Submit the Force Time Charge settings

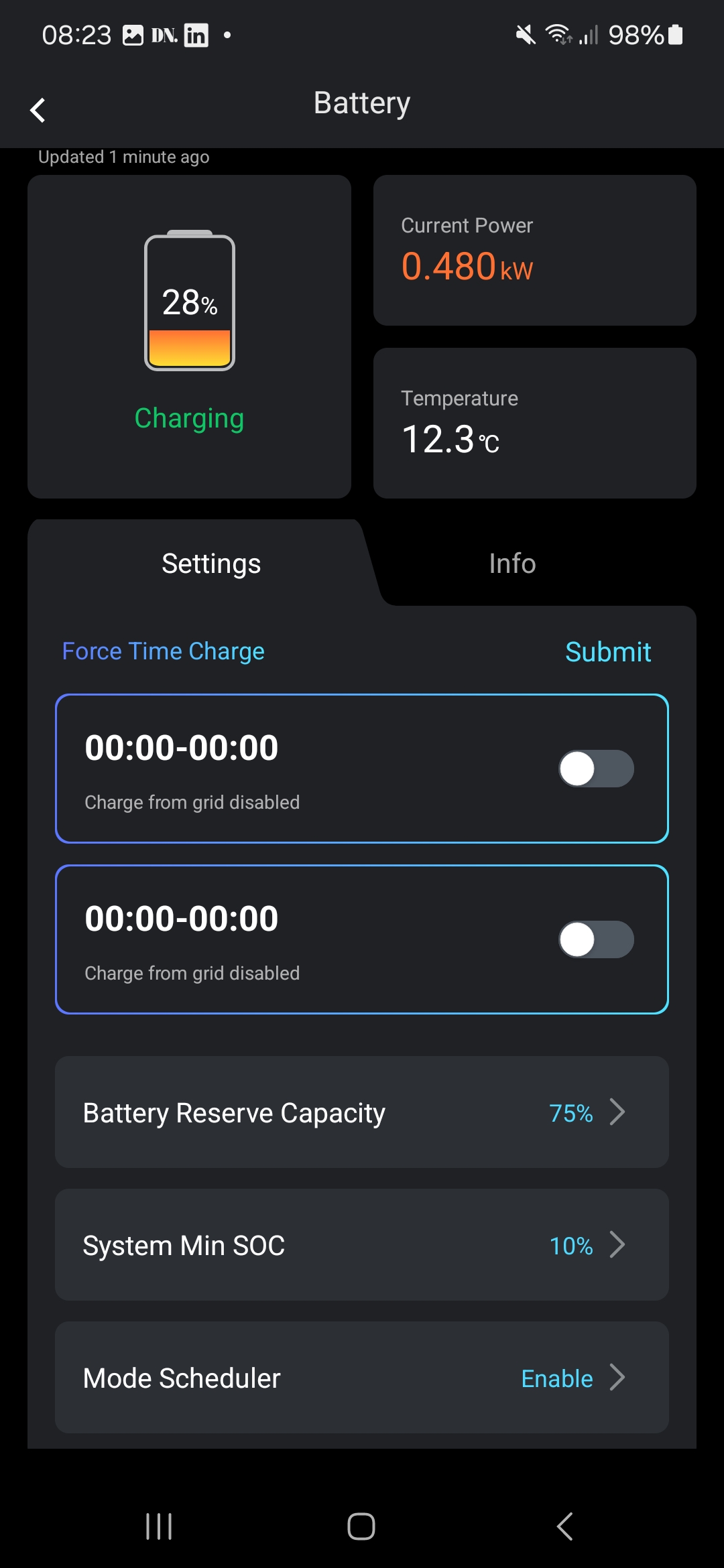tap(607, 652)
